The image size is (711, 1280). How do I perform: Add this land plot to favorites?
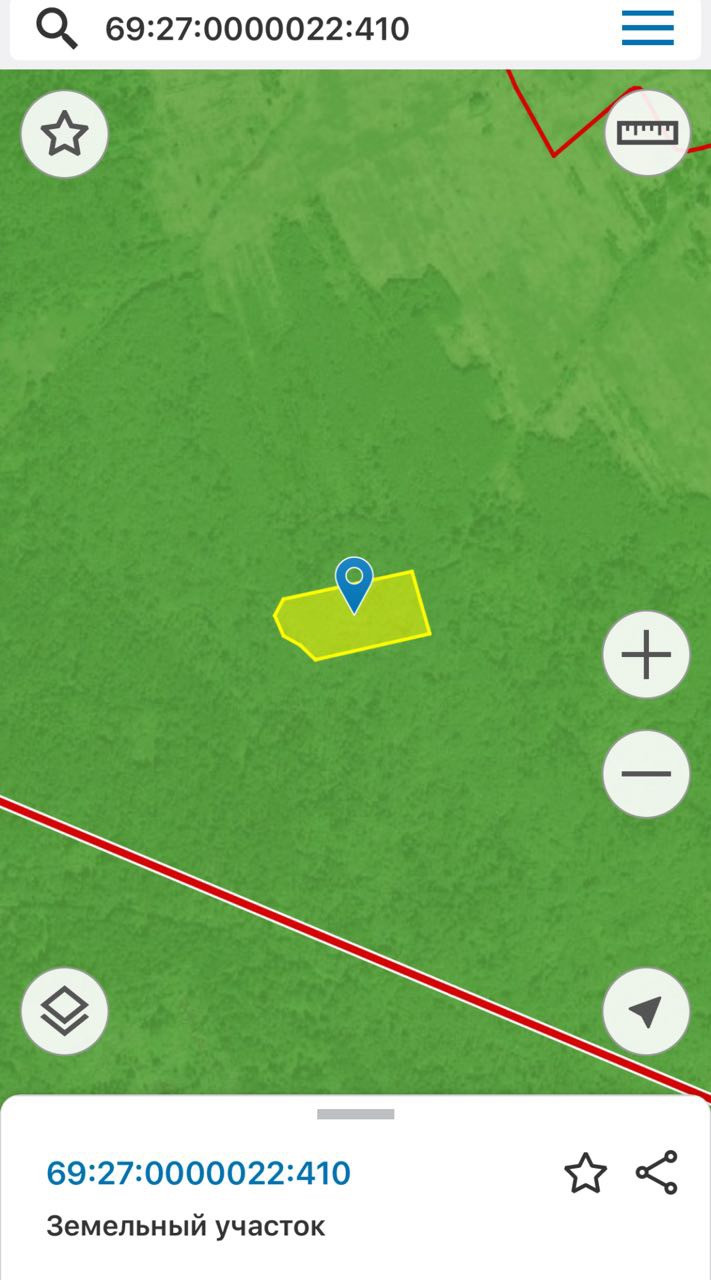point(585,1173)
